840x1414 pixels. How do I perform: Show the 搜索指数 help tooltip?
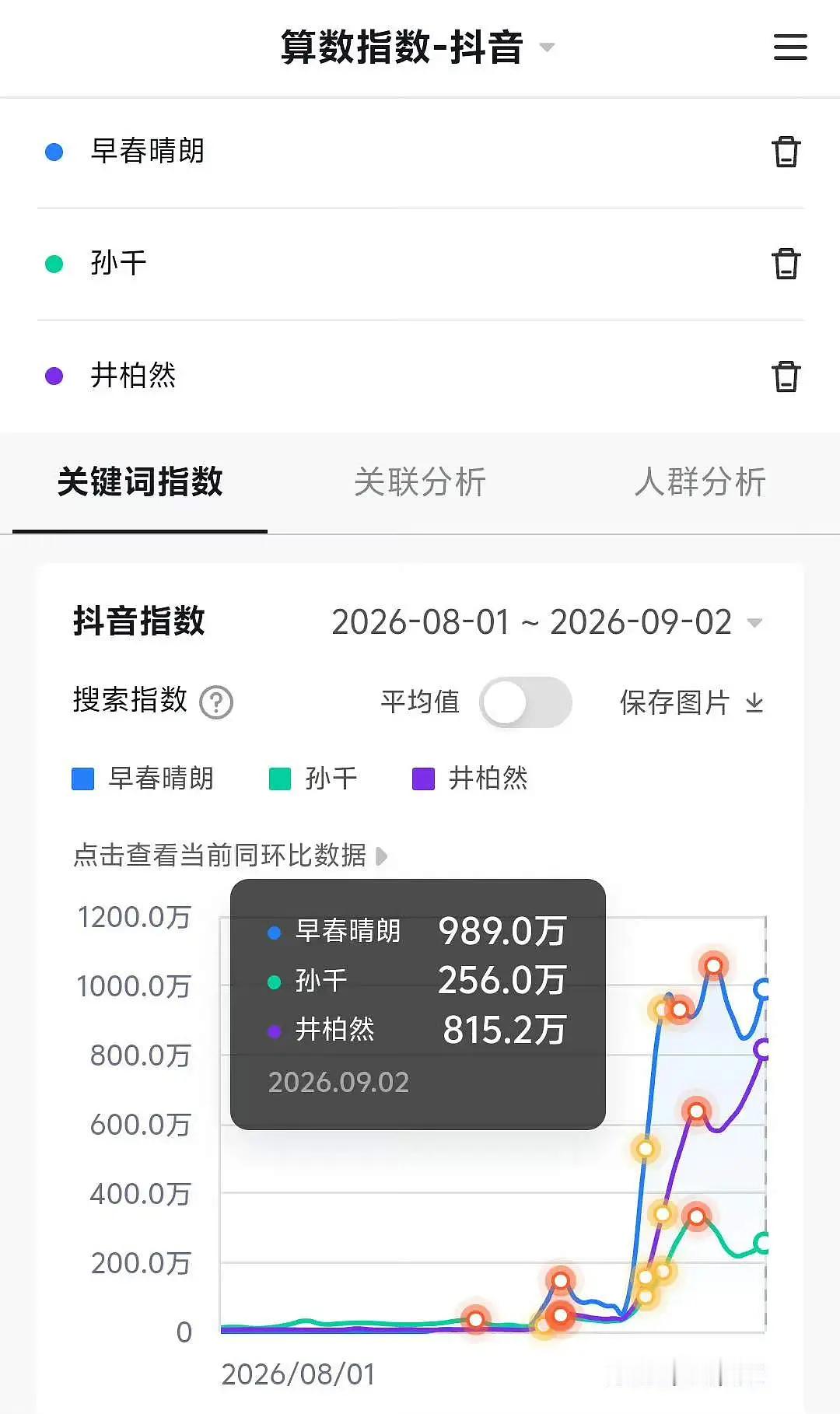click(216, 702)
